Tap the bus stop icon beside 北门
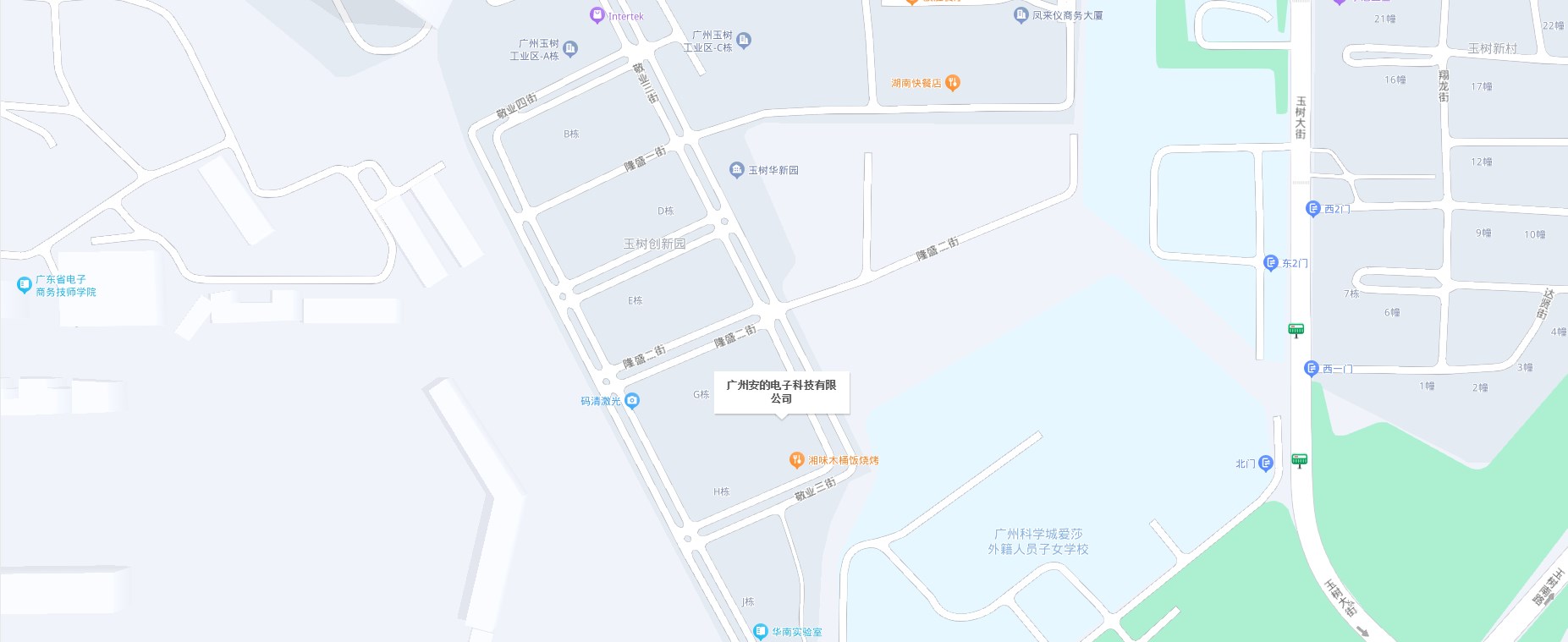The image size is (1568, 642). (x=1300, y=460)
